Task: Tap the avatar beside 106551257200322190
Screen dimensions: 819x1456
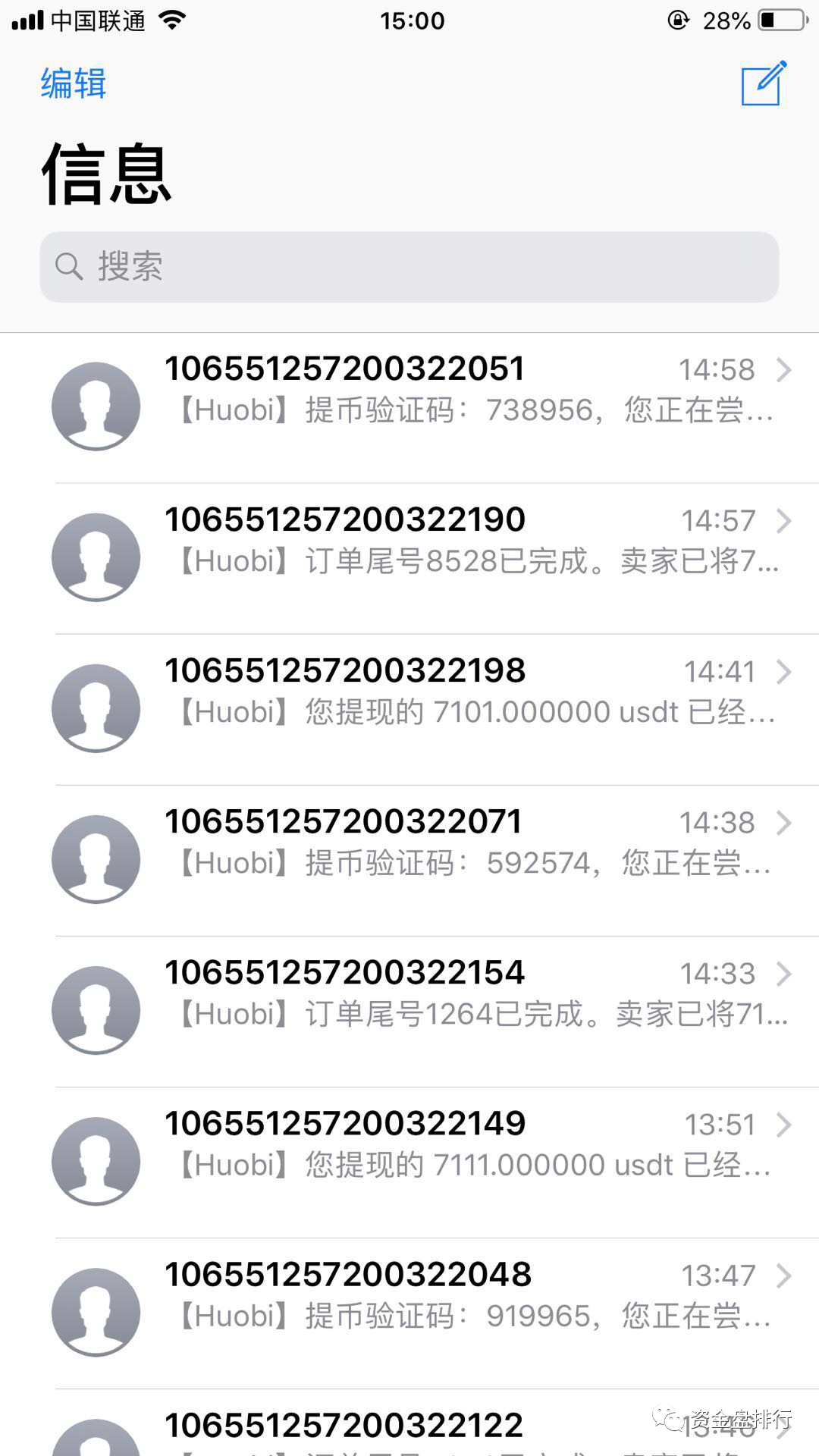Action: (95, 557)
